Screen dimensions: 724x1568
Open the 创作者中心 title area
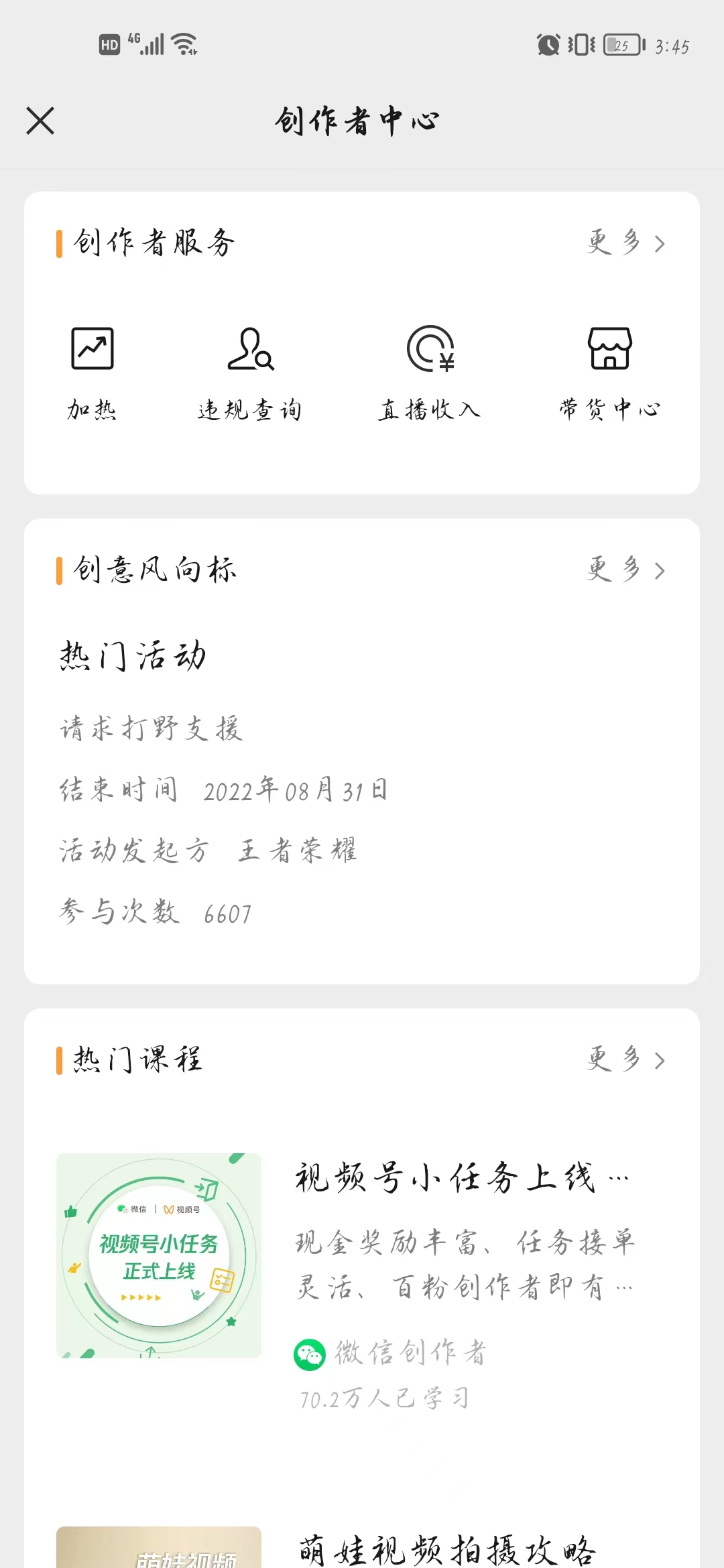pyautogui.click(x=361, y=121)
